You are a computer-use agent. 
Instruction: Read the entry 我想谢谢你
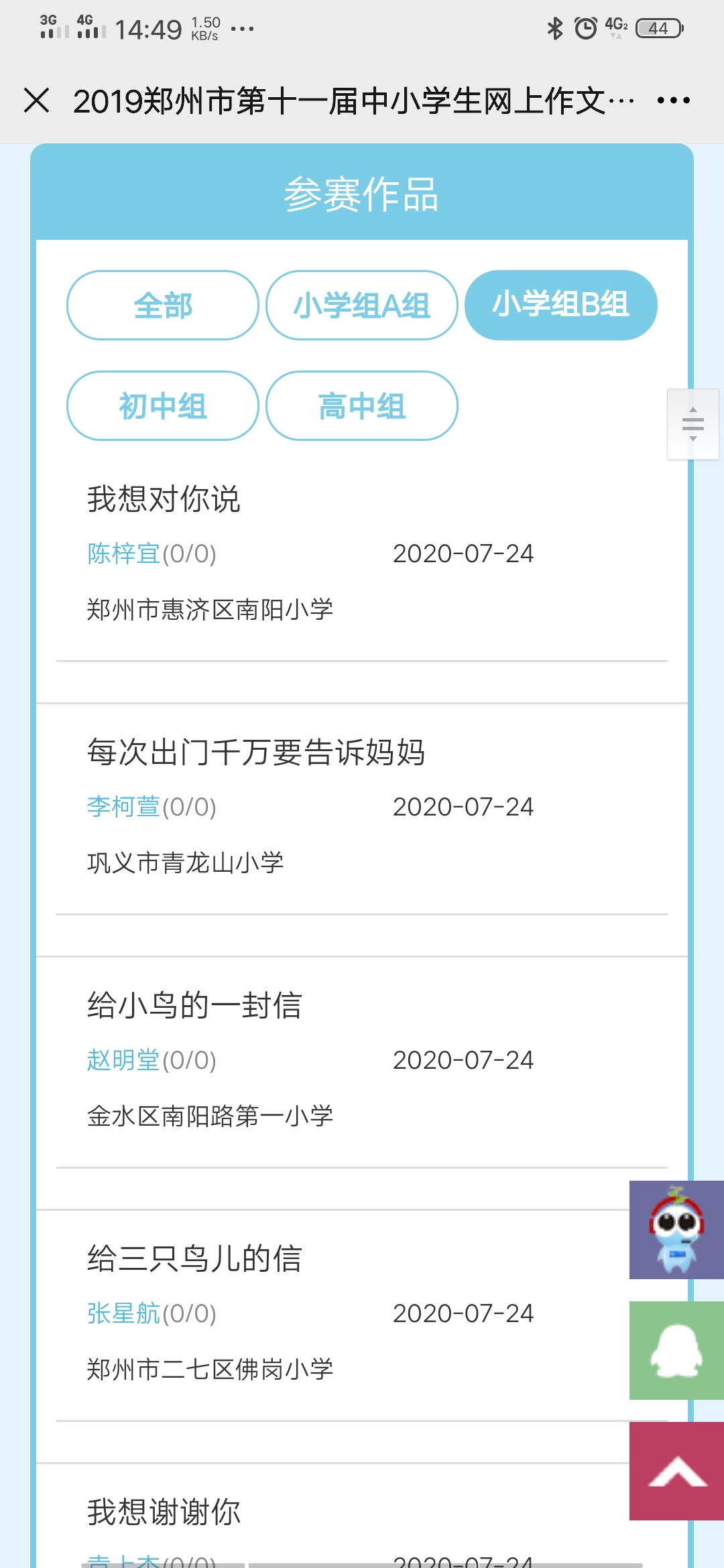164,1512
